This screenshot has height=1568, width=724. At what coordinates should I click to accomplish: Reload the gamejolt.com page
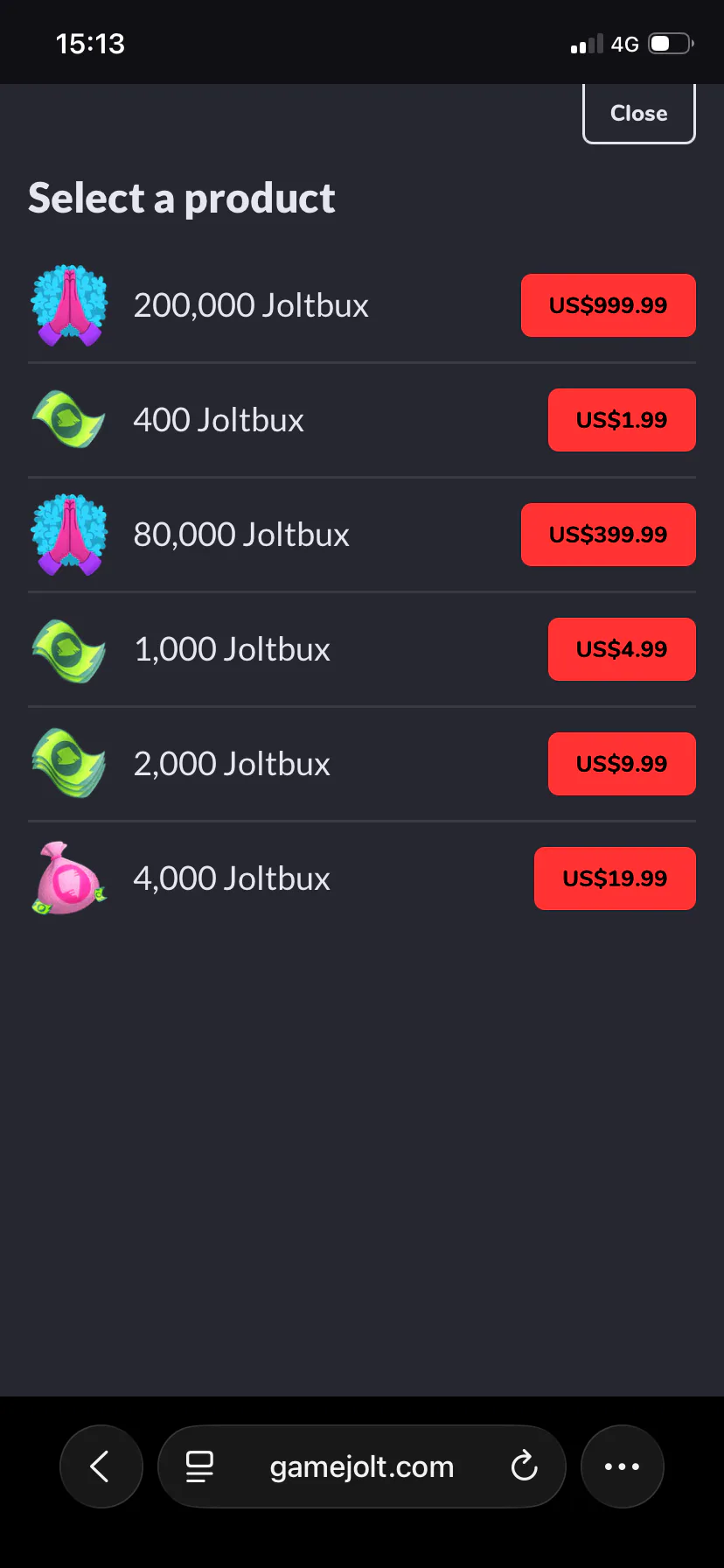tap(524, 1466)
